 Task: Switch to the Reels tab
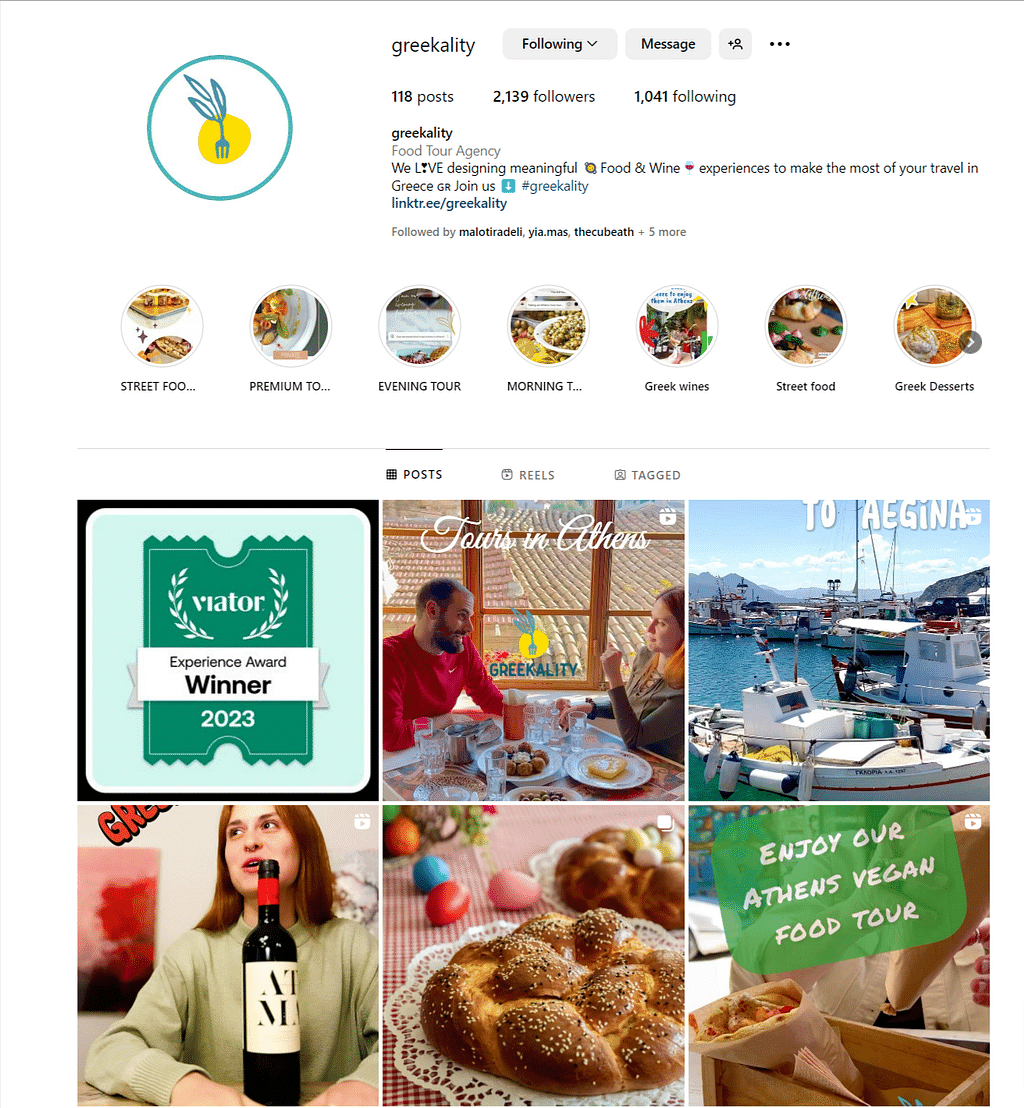coord(528,475)
